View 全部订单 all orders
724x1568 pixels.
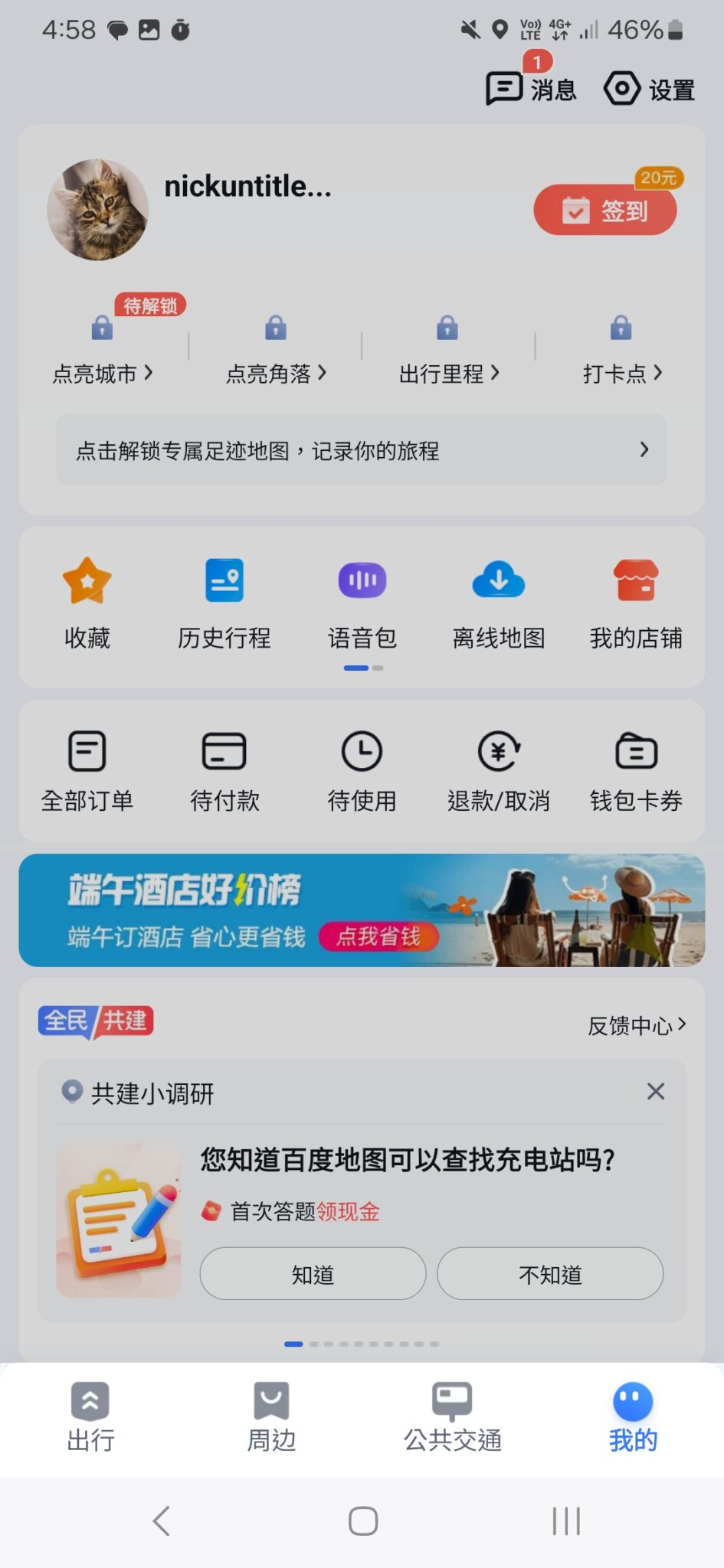point(87,770)
